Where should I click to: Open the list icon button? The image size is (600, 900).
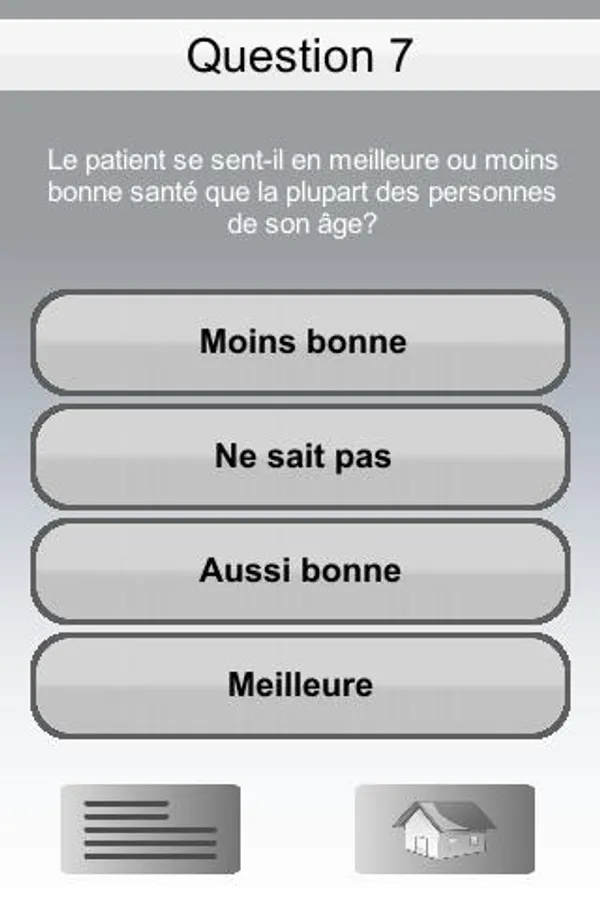150,829
